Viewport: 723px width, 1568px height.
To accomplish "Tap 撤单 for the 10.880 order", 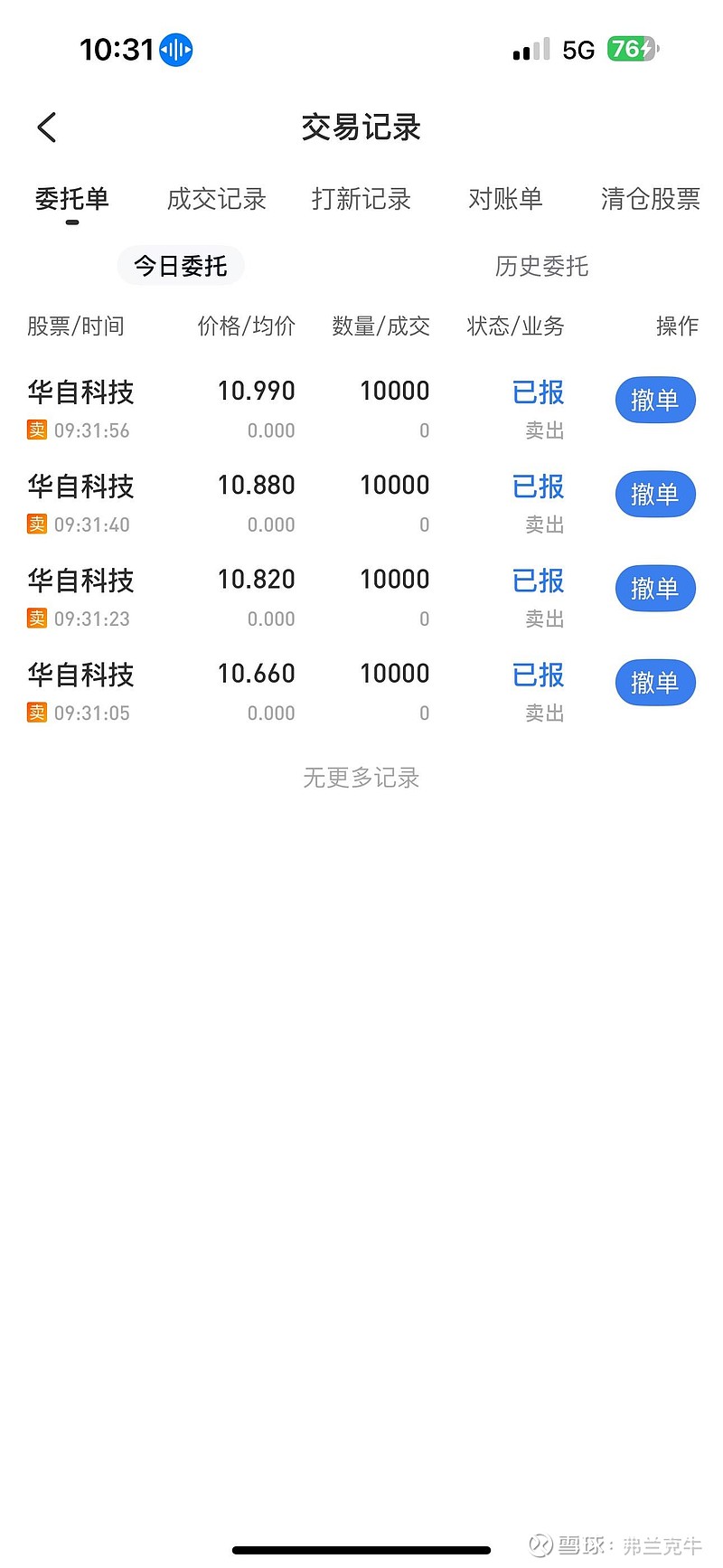I will click(655, 494).
